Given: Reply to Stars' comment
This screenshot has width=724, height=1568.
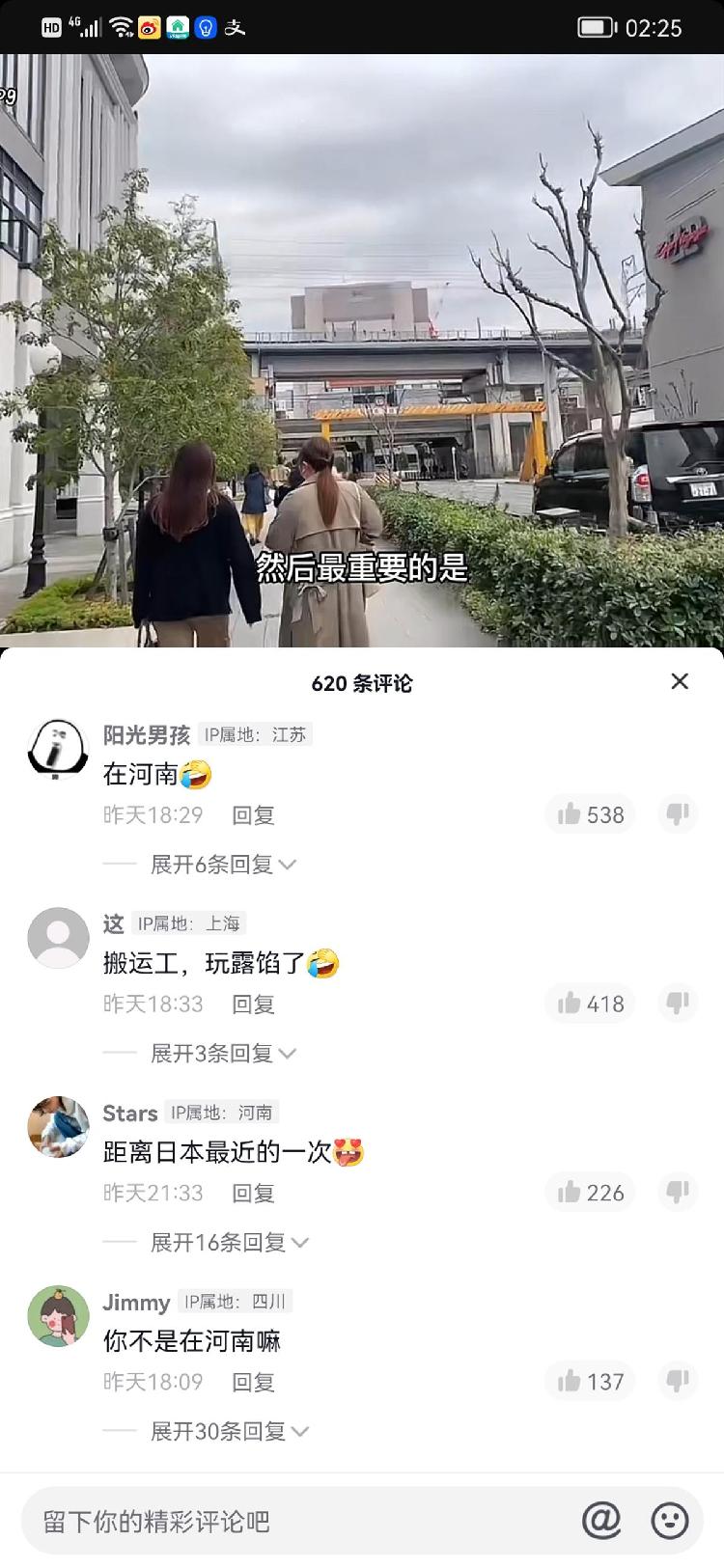Looking at the screenshot, I should tap(253, 1194).
